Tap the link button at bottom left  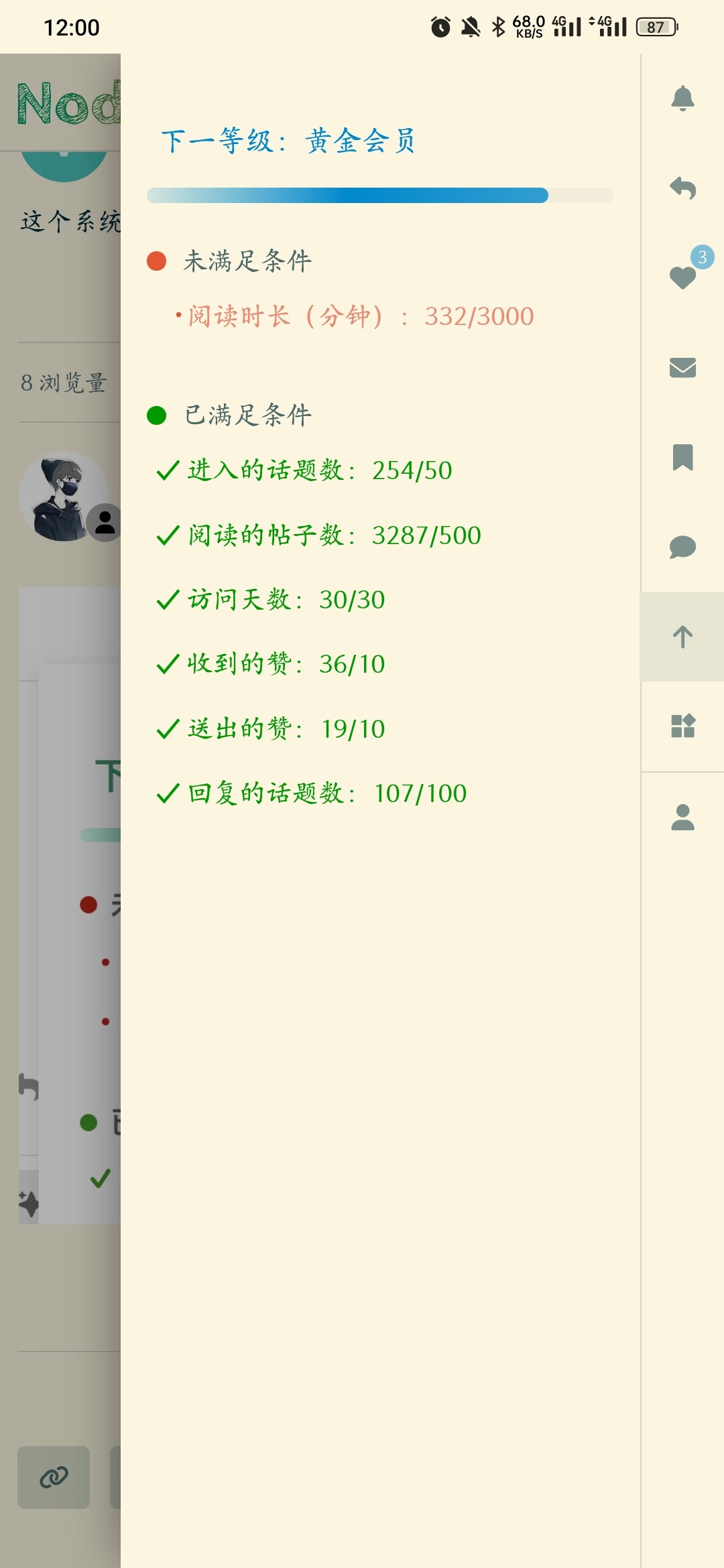pos(54,1477)
